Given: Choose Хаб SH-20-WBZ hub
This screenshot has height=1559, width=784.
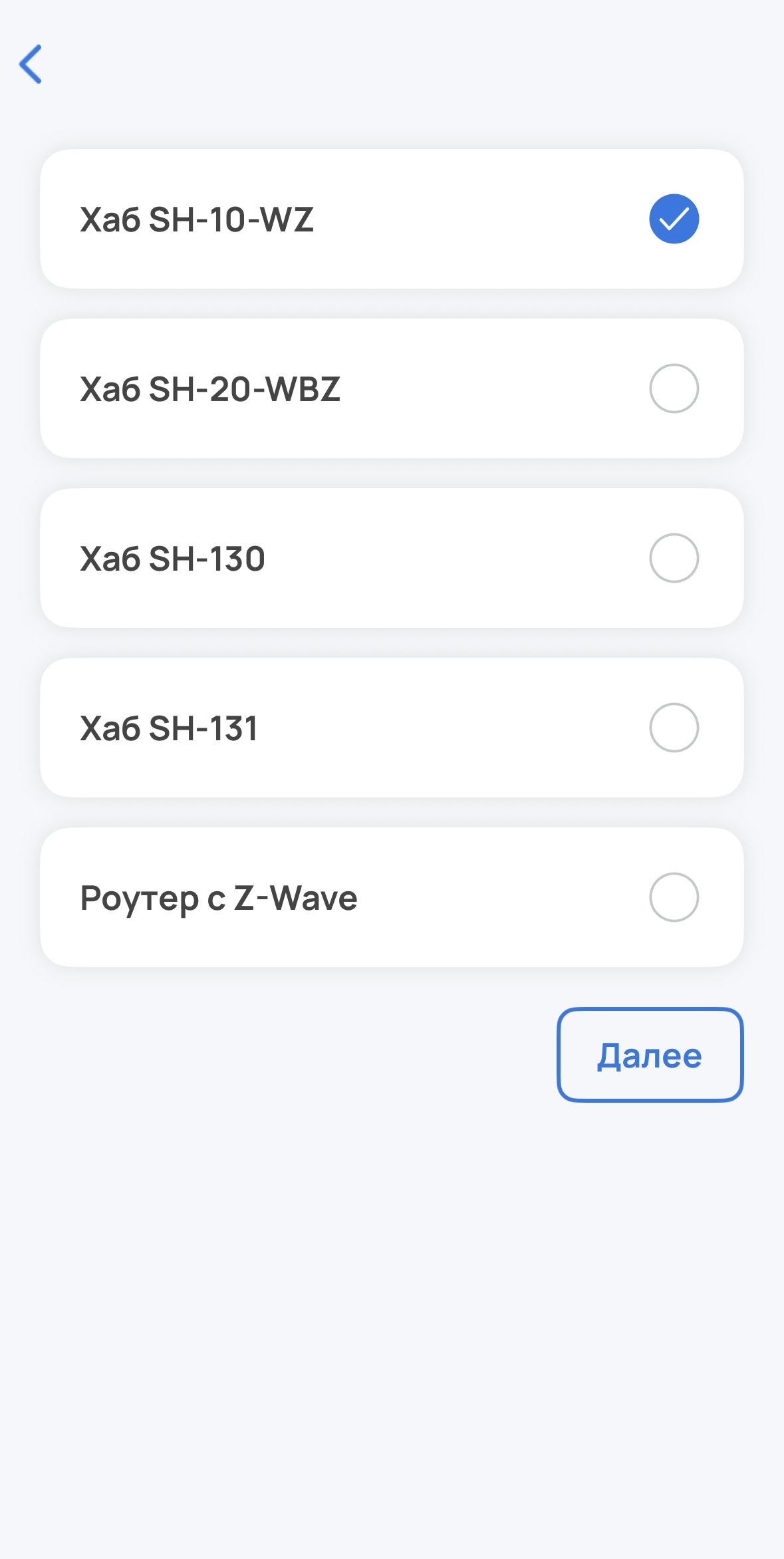Looking at the screenshot, I should coord(391,388).
